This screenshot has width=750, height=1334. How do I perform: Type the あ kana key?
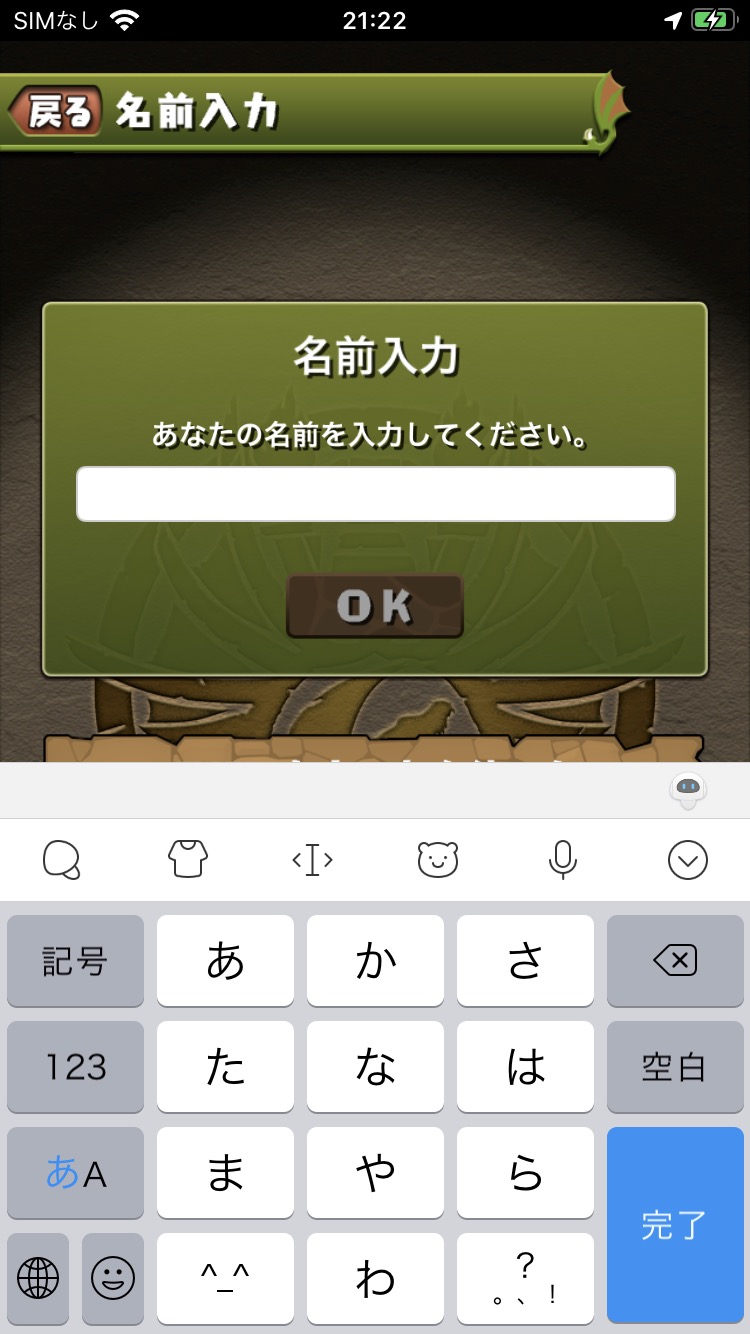coord(225,961)
